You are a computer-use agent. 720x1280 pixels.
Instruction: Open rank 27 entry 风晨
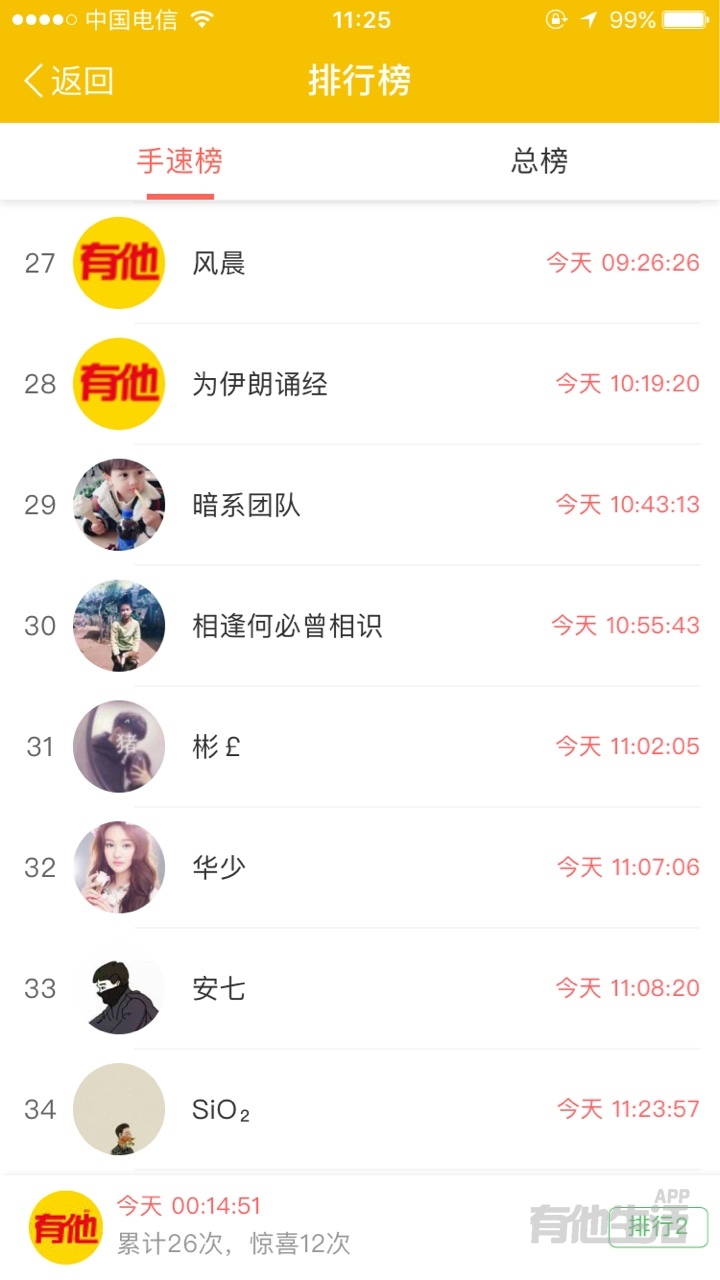coord(360,263)
